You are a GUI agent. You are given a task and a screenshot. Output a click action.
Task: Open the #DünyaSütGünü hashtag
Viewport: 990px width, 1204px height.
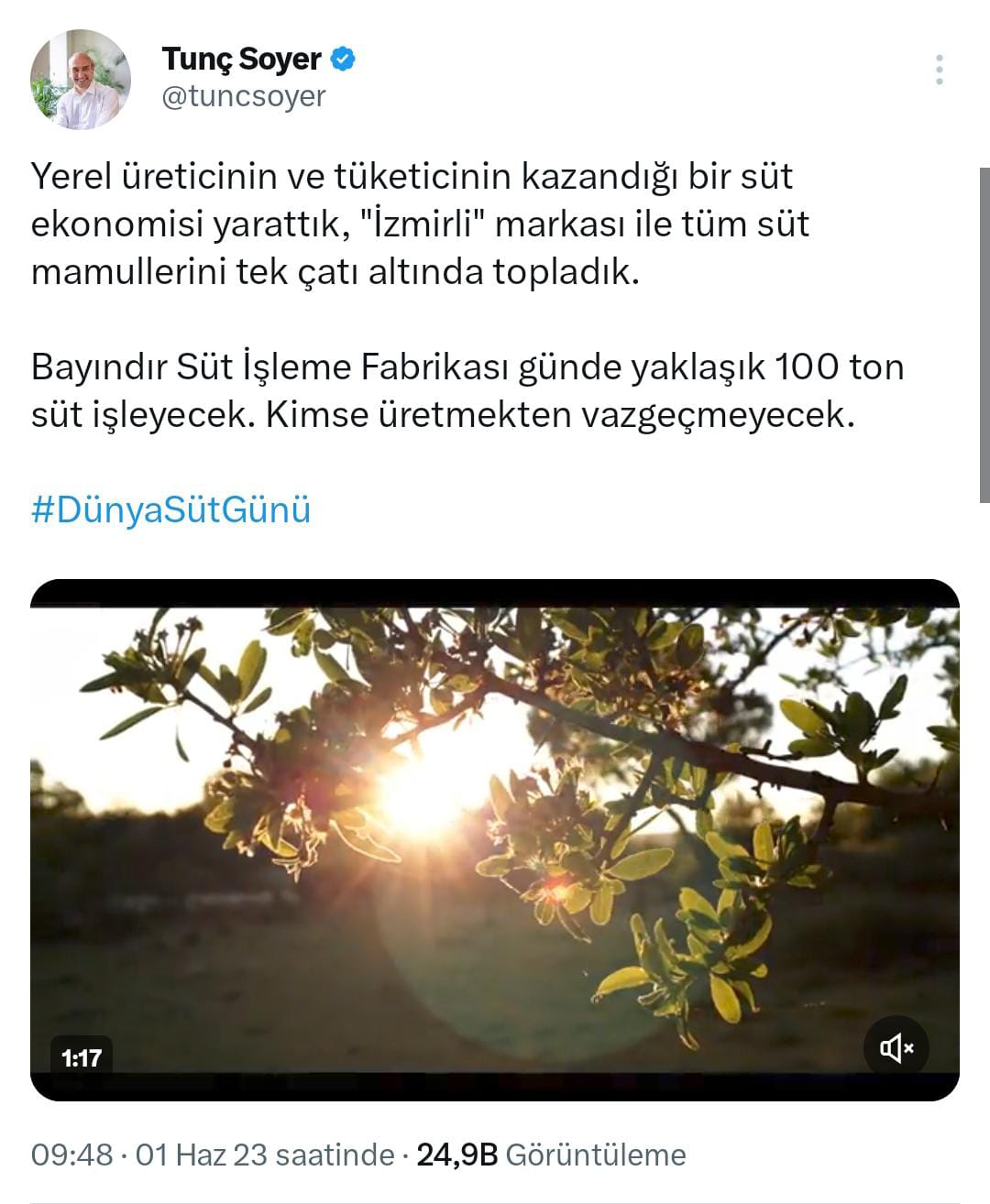coord(170,509)
